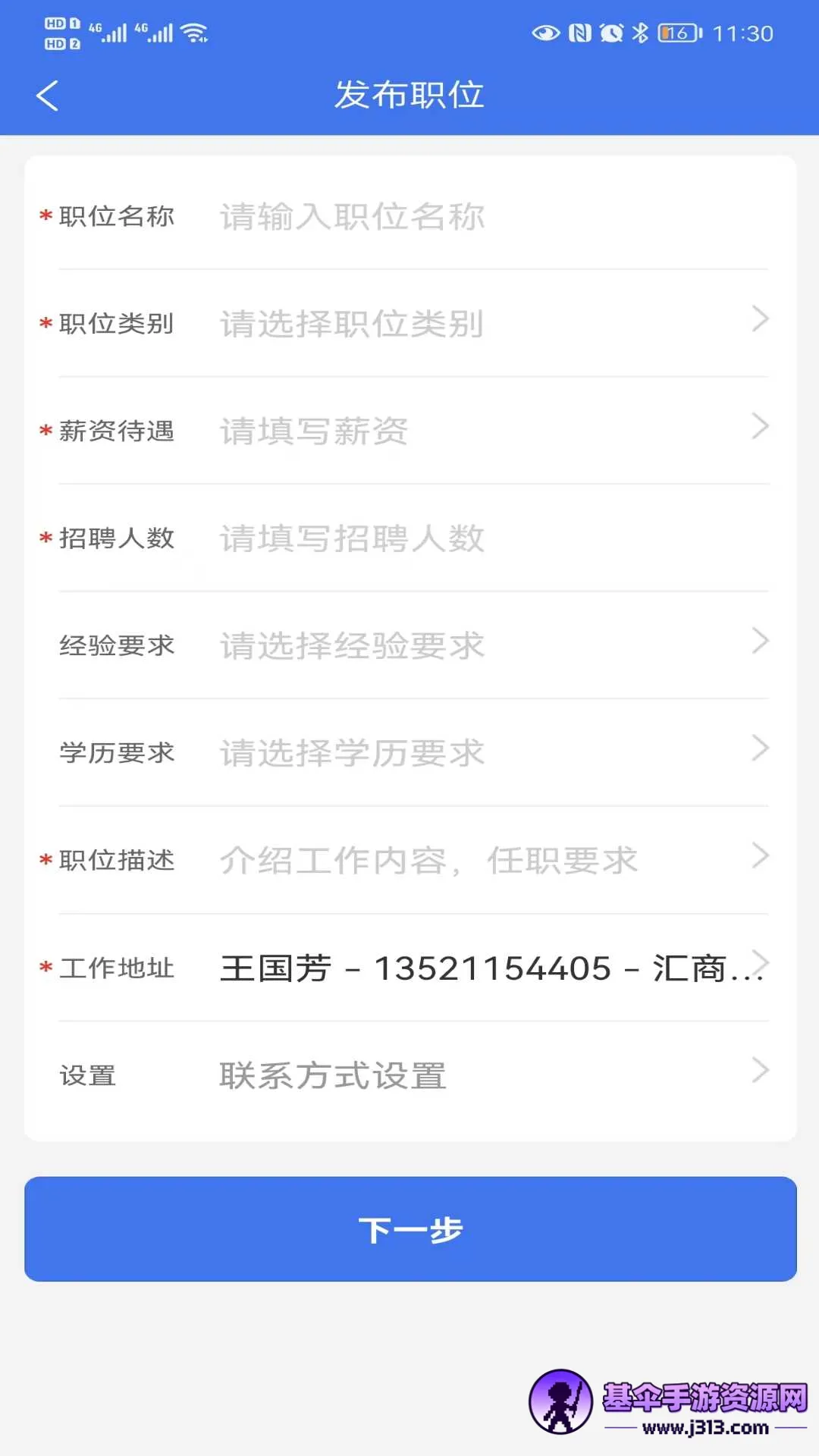Open the 薪资待遇 picker
This screenshot has width=819, height=1456.
coord(485,431)
